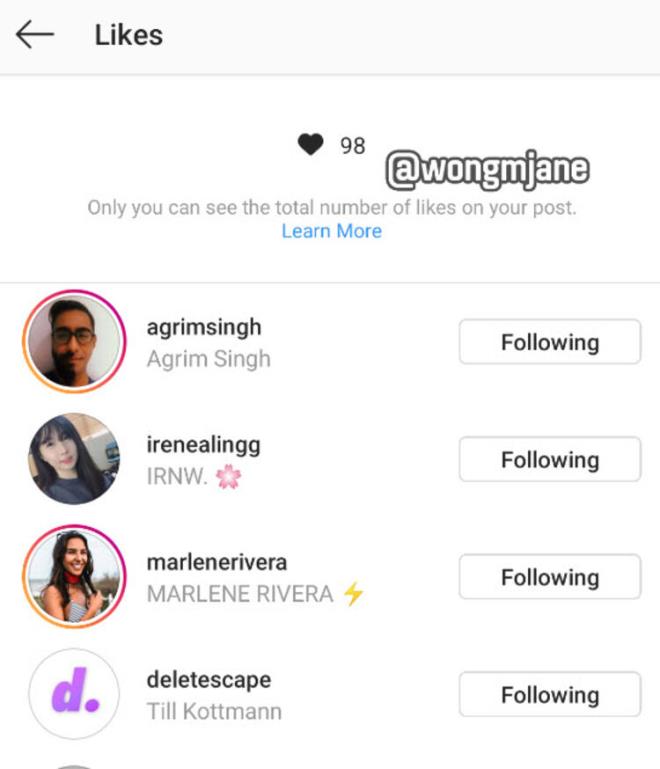The width and height of the screenshot is (660, 769).
Task: Tap Following button beside marlenerivera
Action: [549, 578]
